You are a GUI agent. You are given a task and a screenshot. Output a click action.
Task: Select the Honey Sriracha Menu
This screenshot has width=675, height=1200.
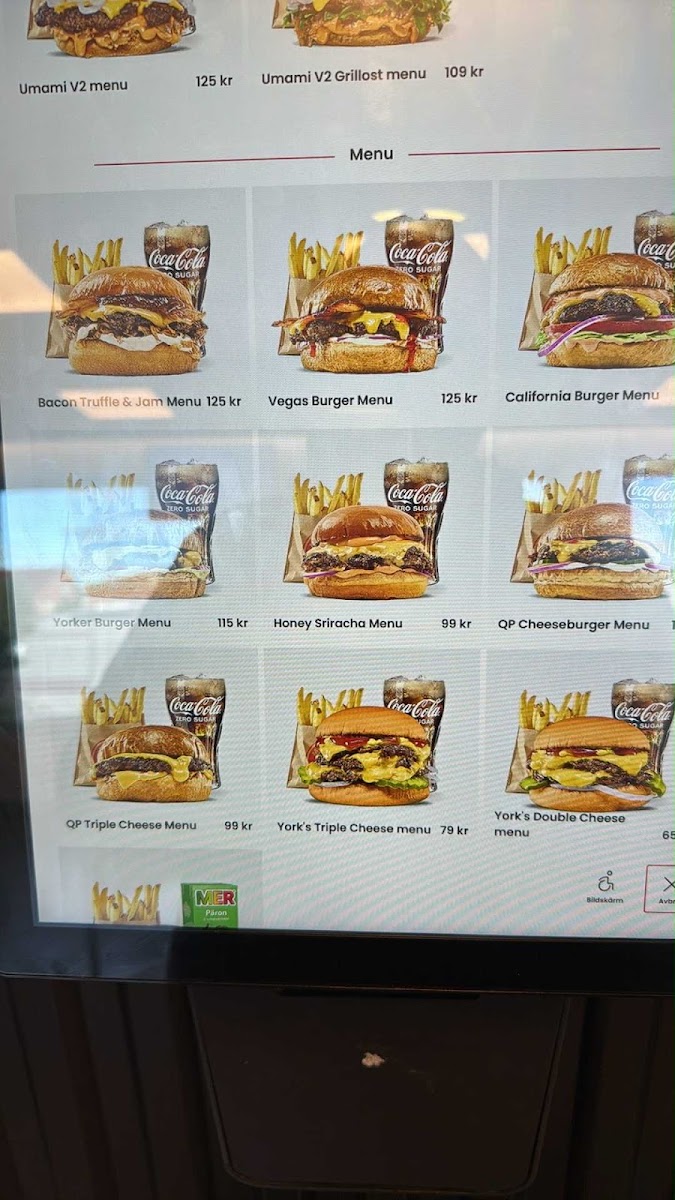(371, 536)
